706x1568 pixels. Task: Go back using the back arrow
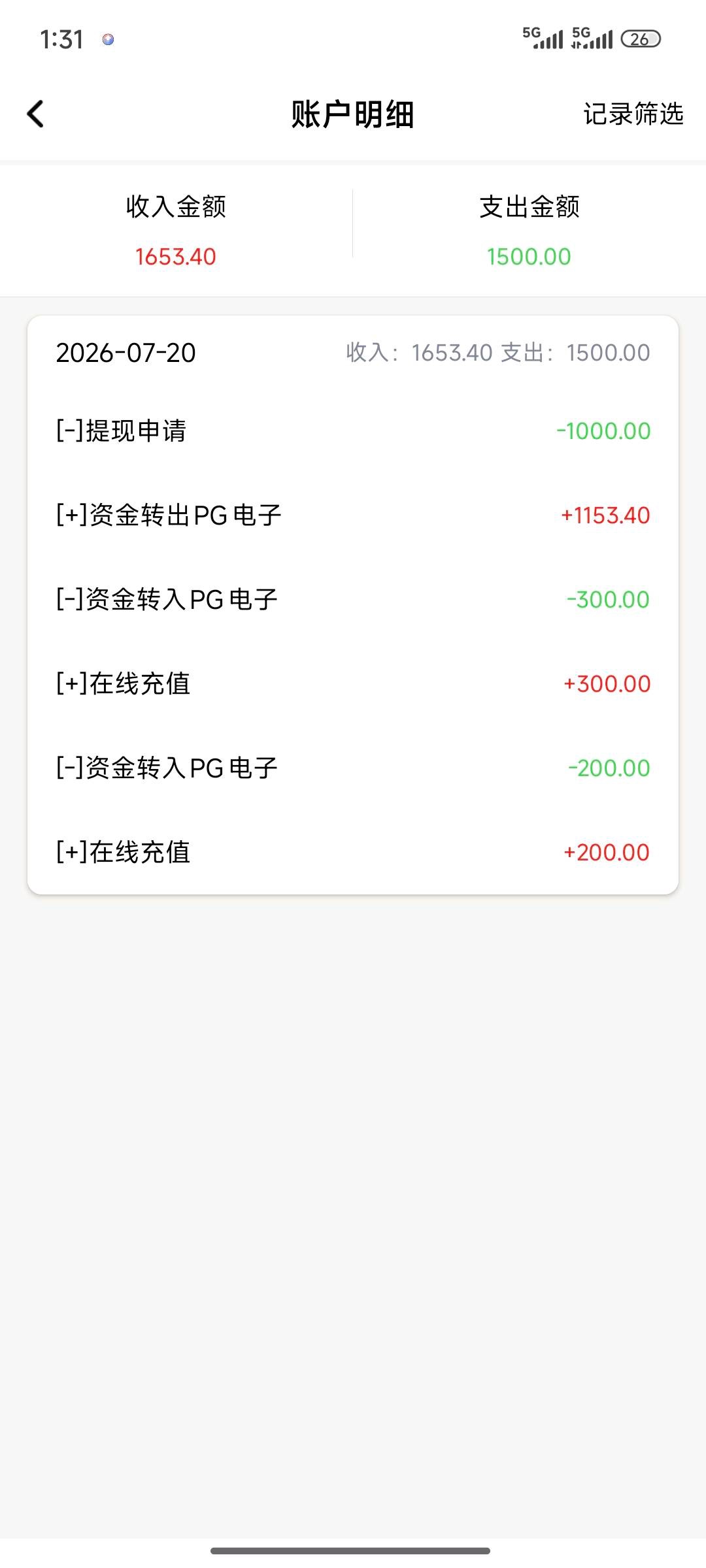tap(35, 114)
